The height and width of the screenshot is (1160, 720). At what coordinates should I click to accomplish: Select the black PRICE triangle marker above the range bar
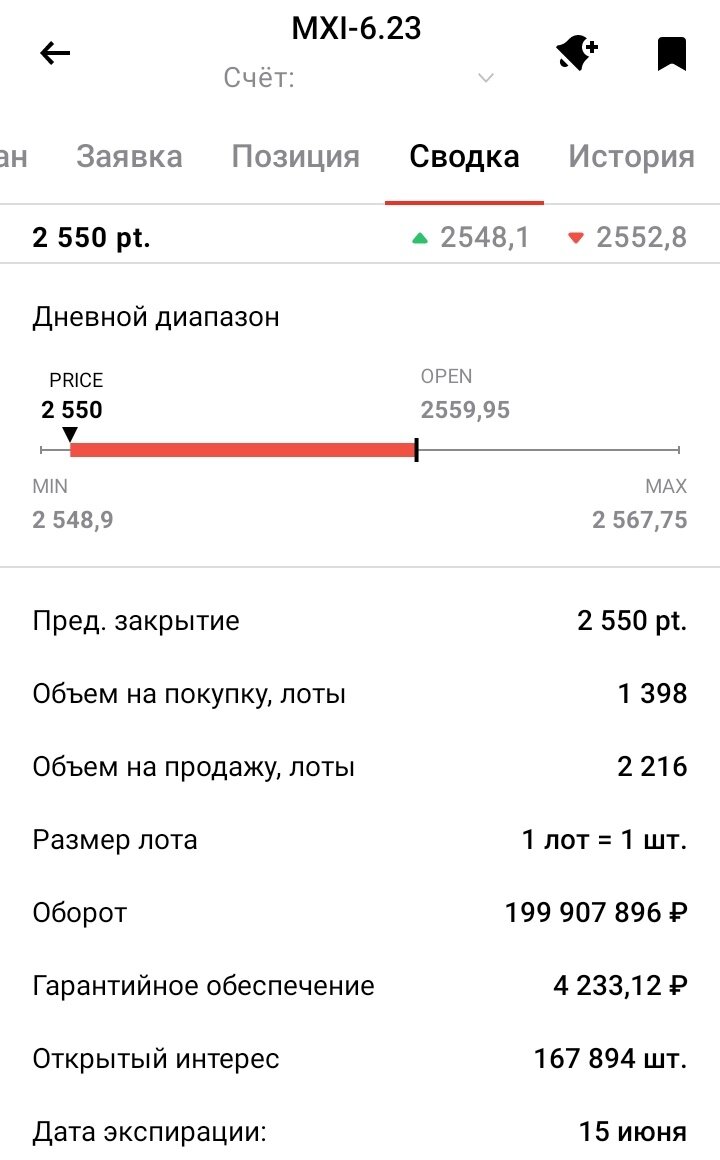[70, 430]
